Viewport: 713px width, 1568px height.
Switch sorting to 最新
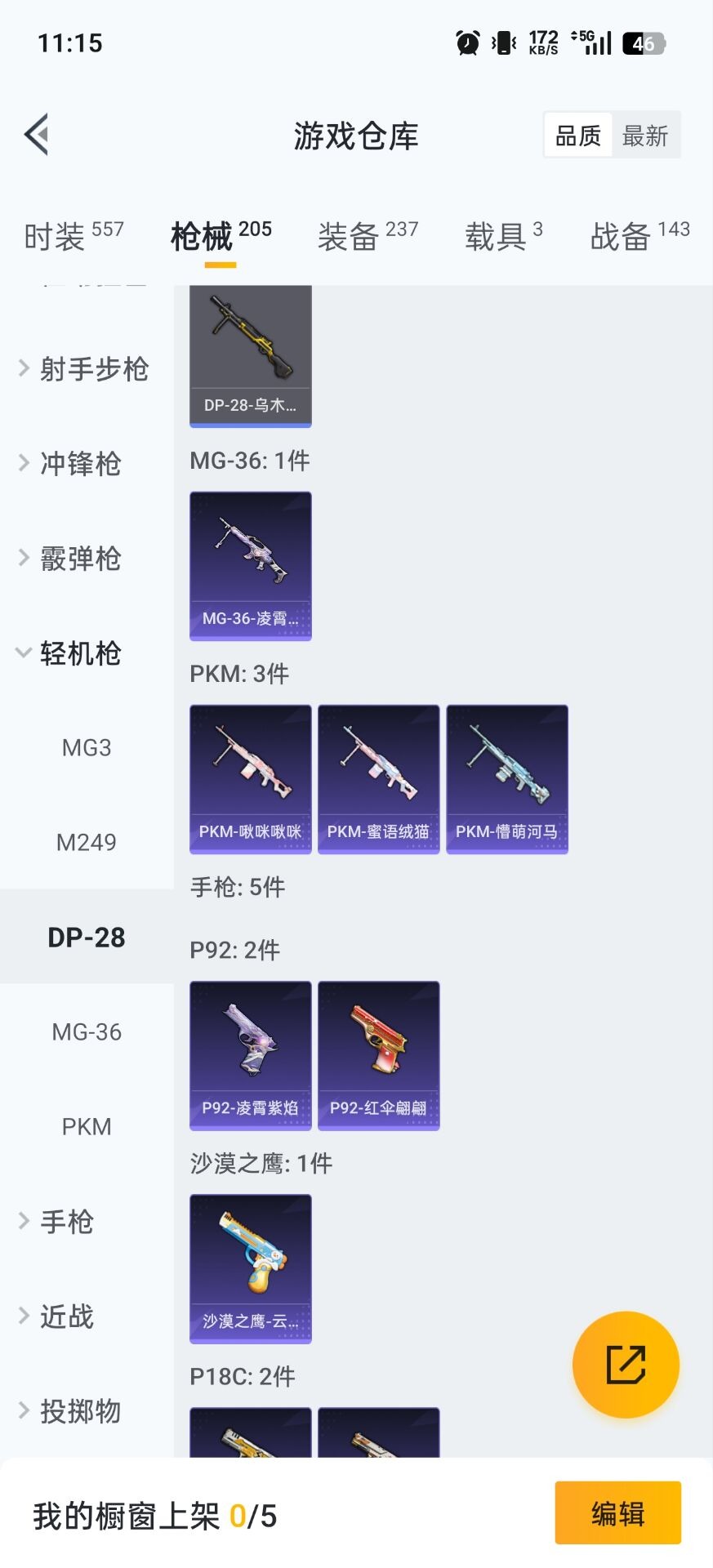[645, 134]
